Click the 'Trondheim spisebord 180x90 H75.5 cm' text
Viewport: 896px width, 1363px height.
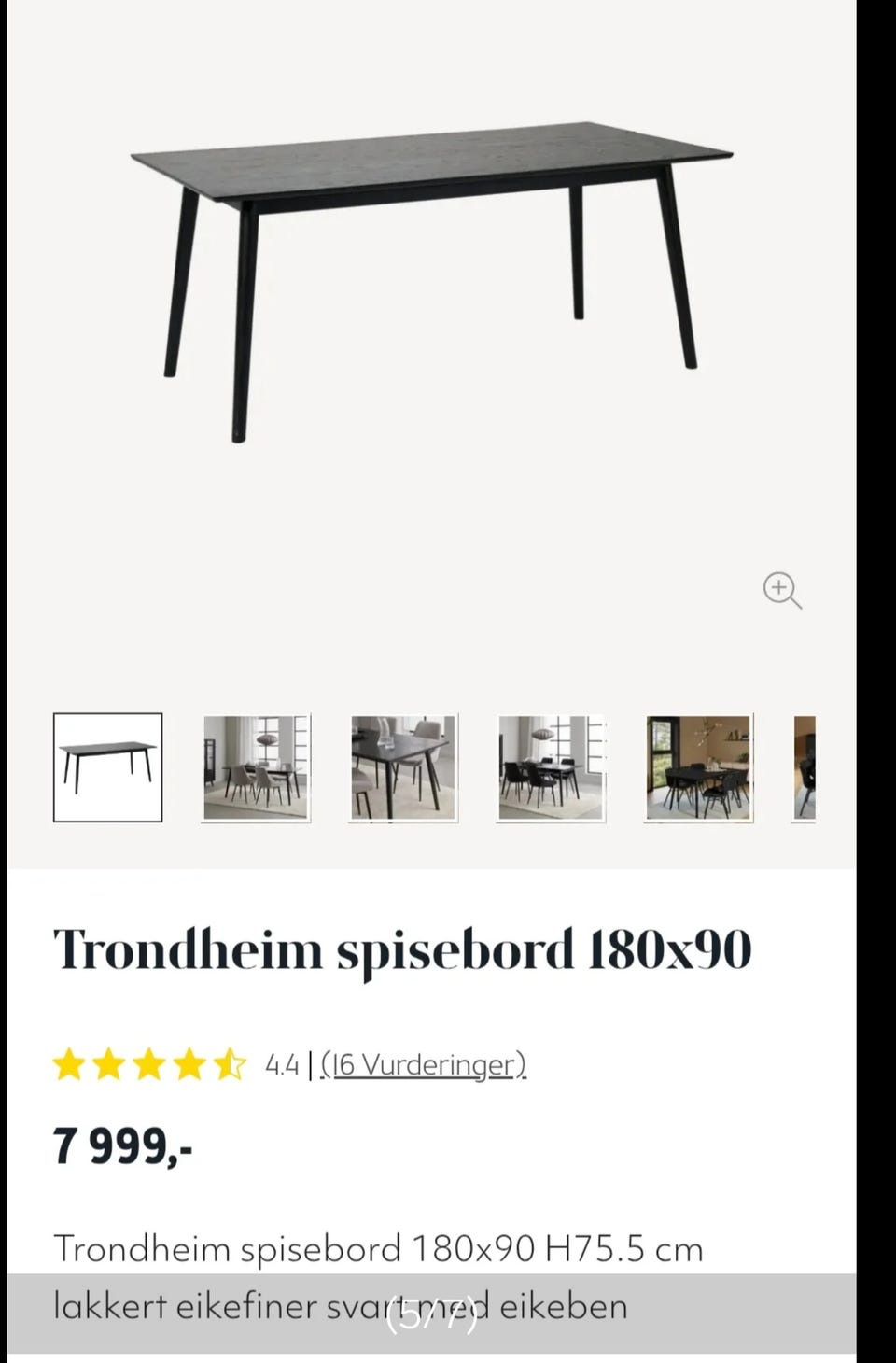point(378,1246)
